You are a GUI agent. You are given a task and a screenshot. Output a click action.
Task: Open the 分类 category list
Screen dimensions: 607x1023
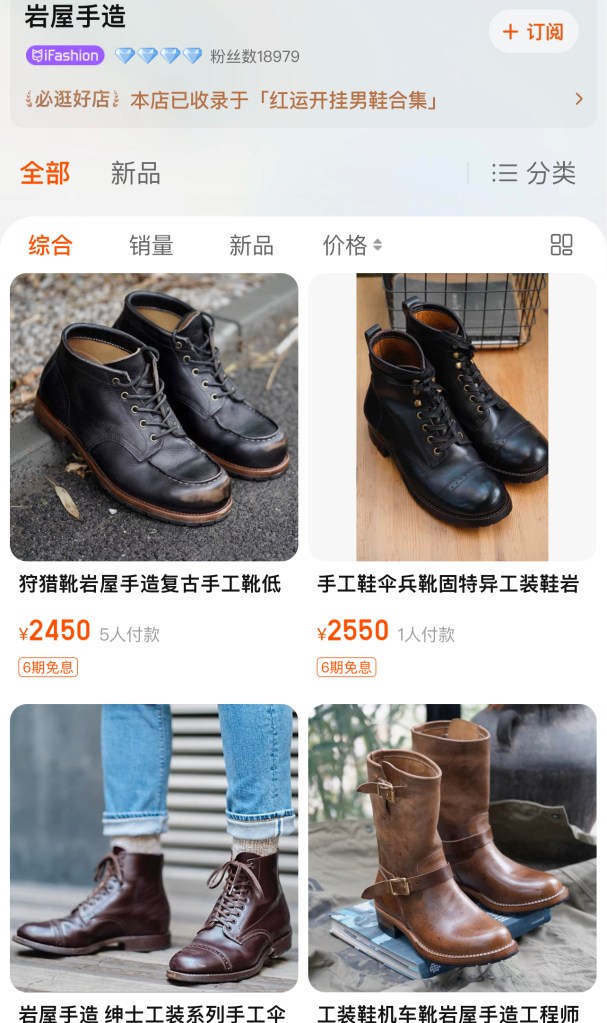(534, 173)
